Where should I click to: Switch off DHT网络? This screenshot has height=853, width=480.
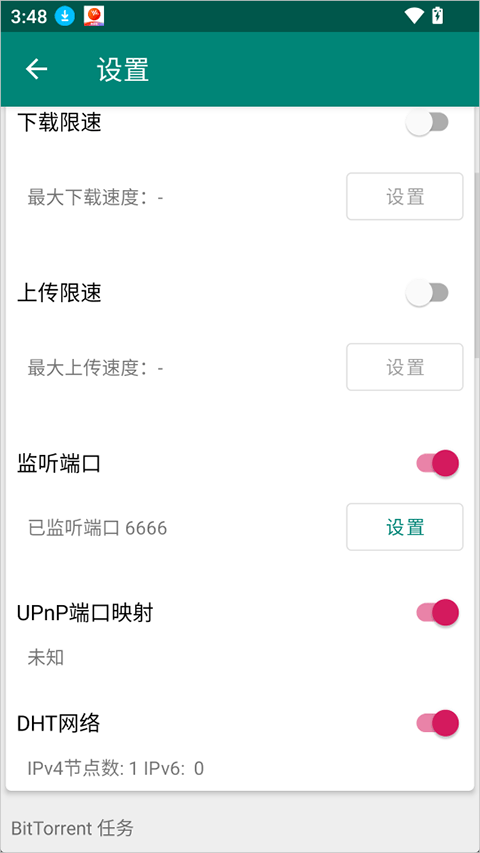[438, 723]
